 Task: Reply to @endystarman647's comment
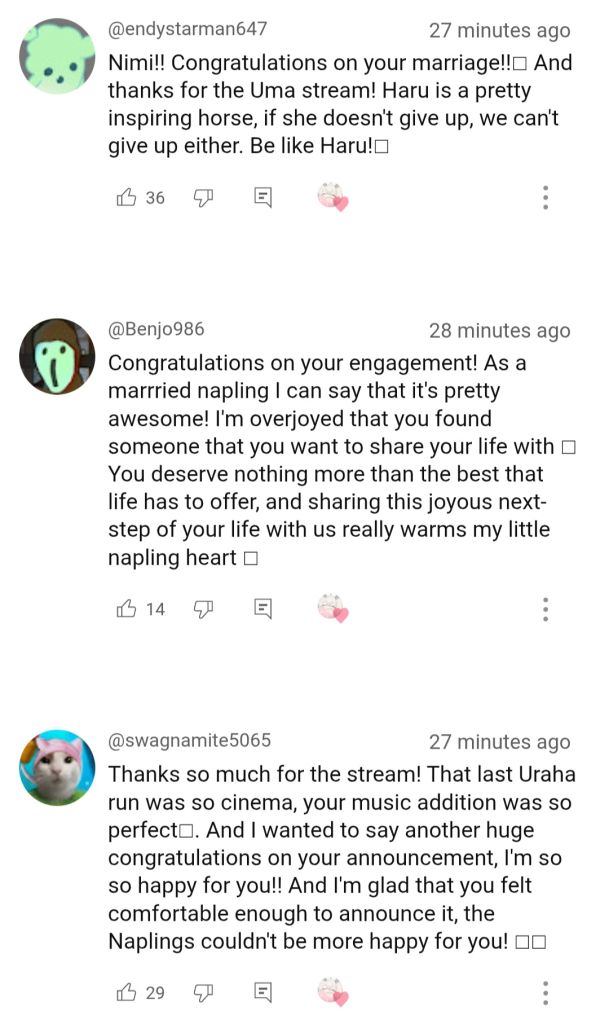[x=263, y=198]
